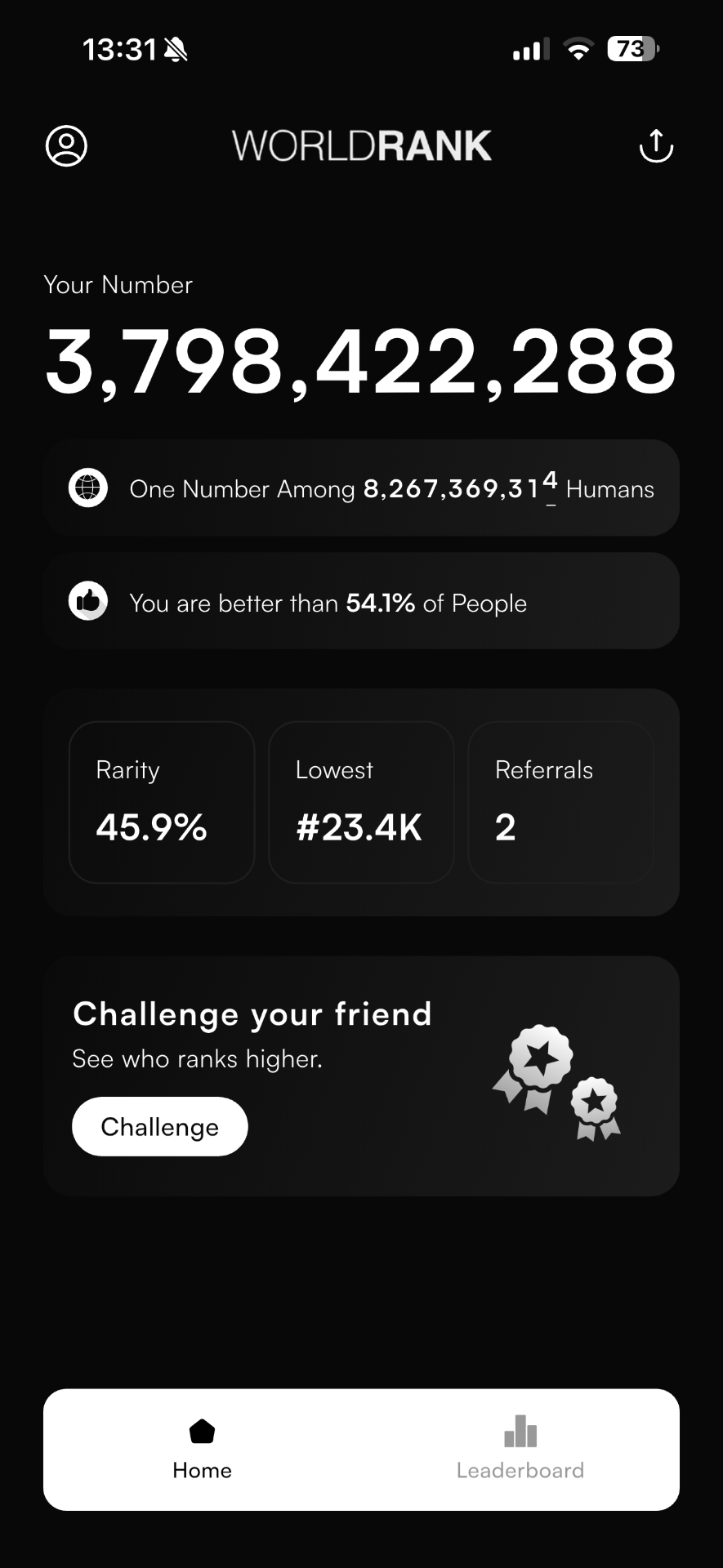Share your rank with the upload icon
The height and width of the screenshot is (1568, 723).
click(x=656, y=146)
